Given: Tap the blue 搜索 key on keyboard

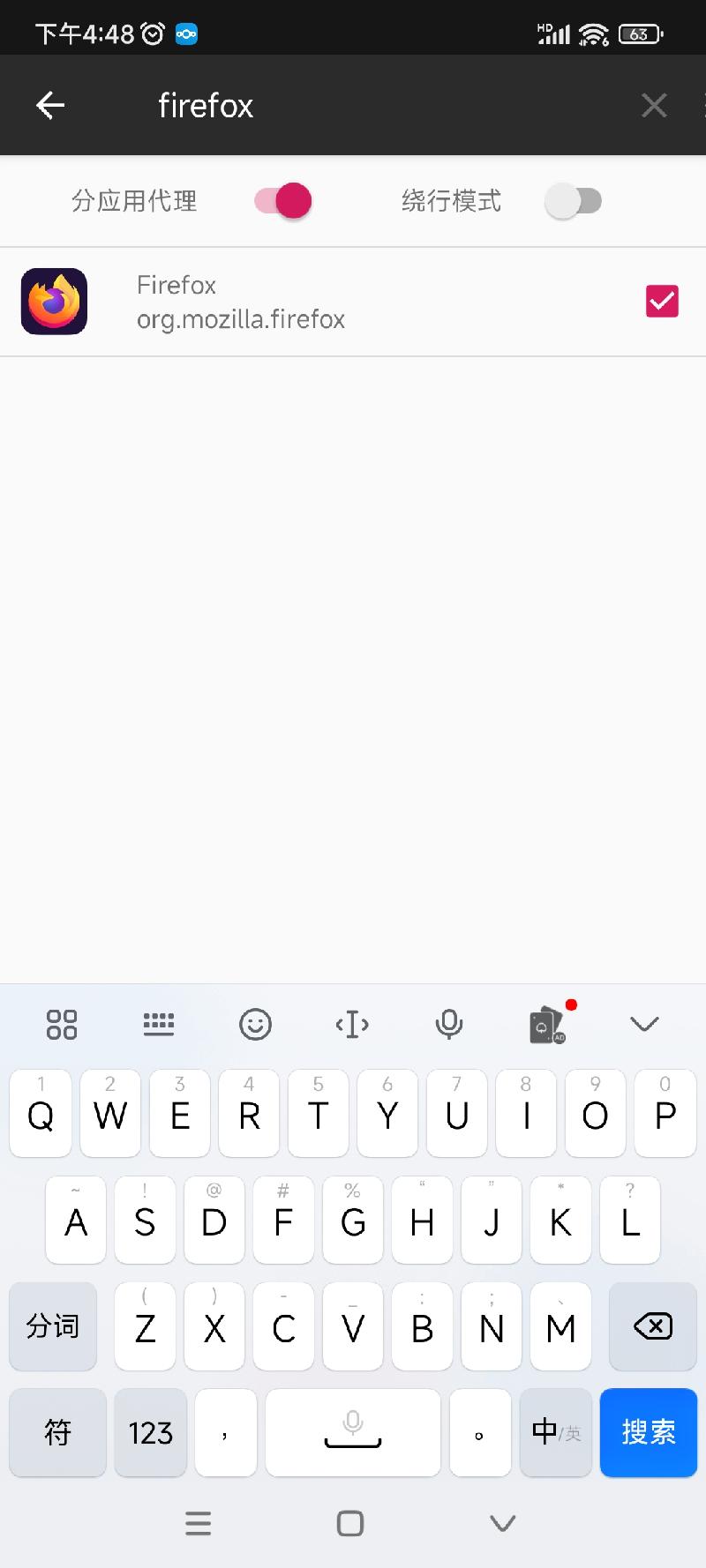Looking at the screenshot, I should [x=649, y=1432].
